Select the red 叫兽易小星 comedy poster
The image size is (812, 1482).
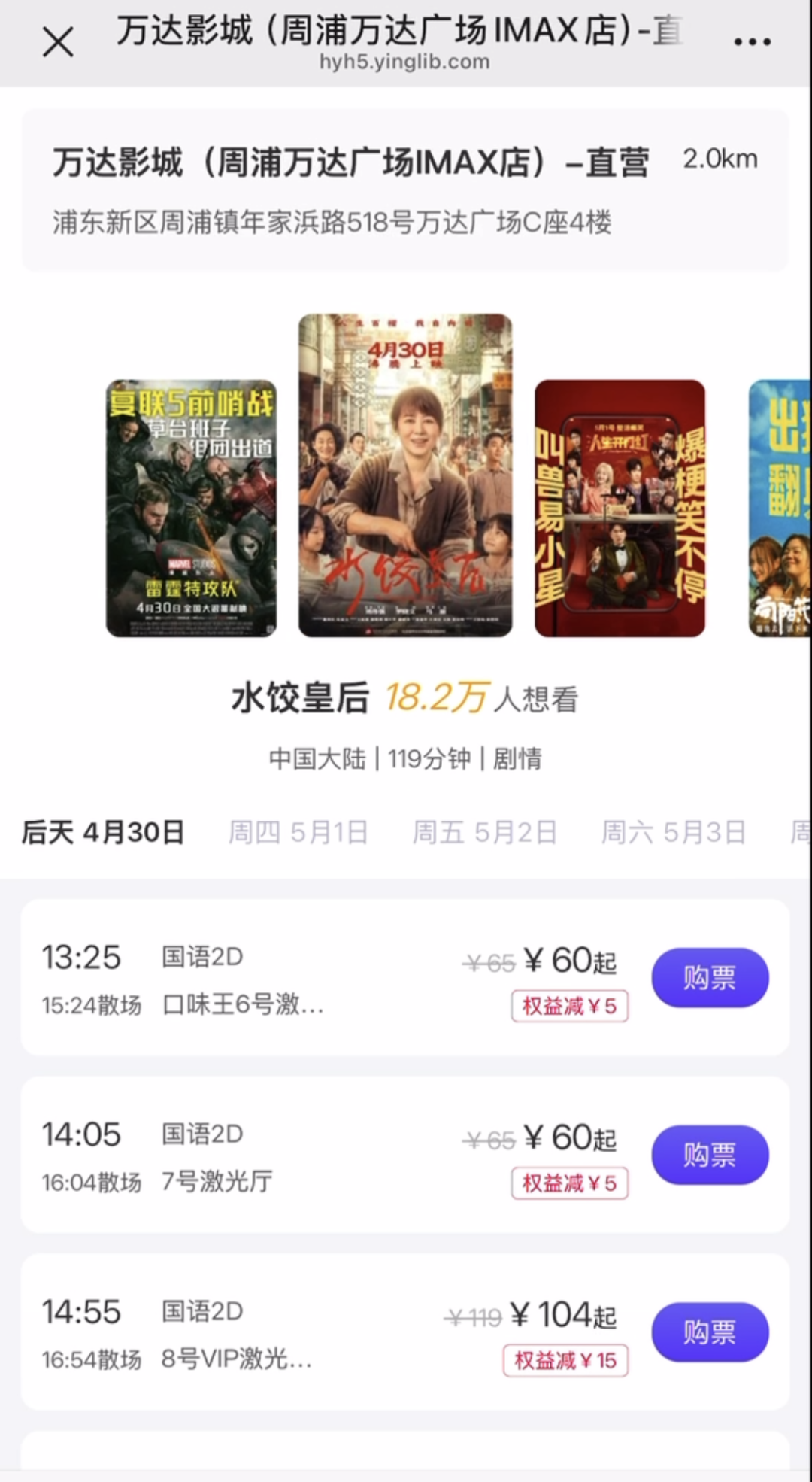click(620, 509)
